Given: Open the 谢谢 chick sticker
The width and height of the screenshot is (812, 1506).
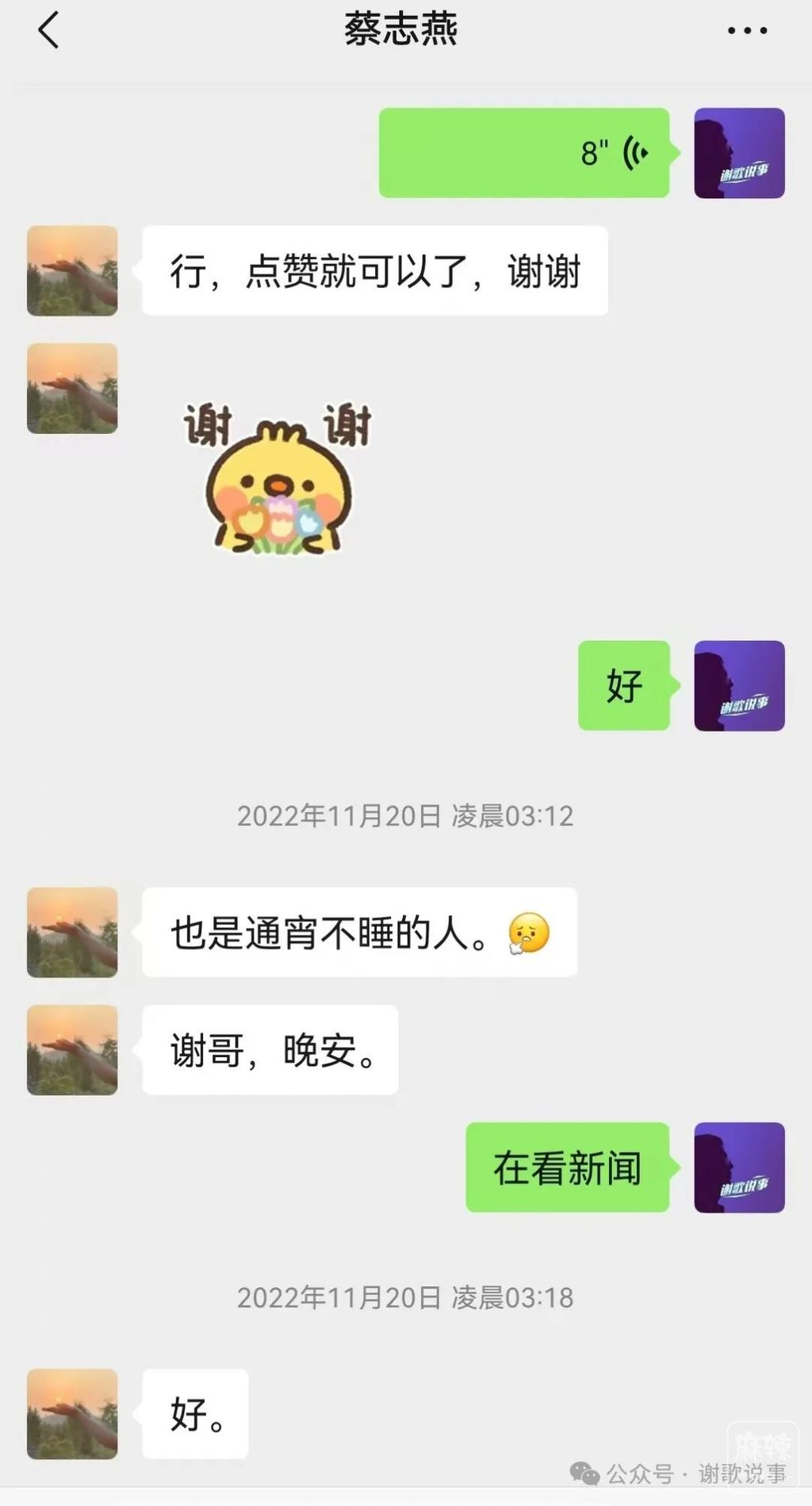Looking at the screenshot, I should [x=278, y=478].
